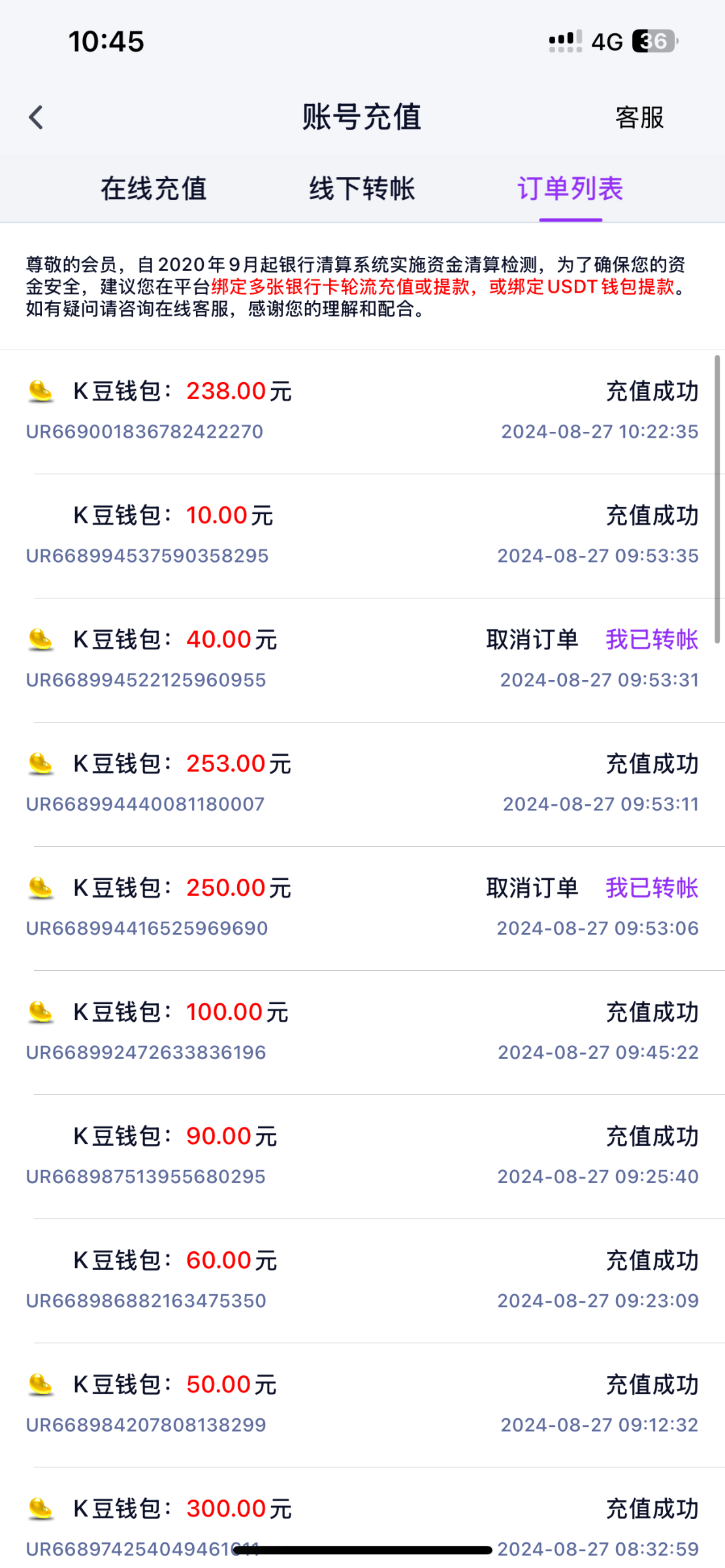The height and width of the screenshot is (1568, 725).
Task: Switch to the 在线充值 tab
Action: pos(153,189)
